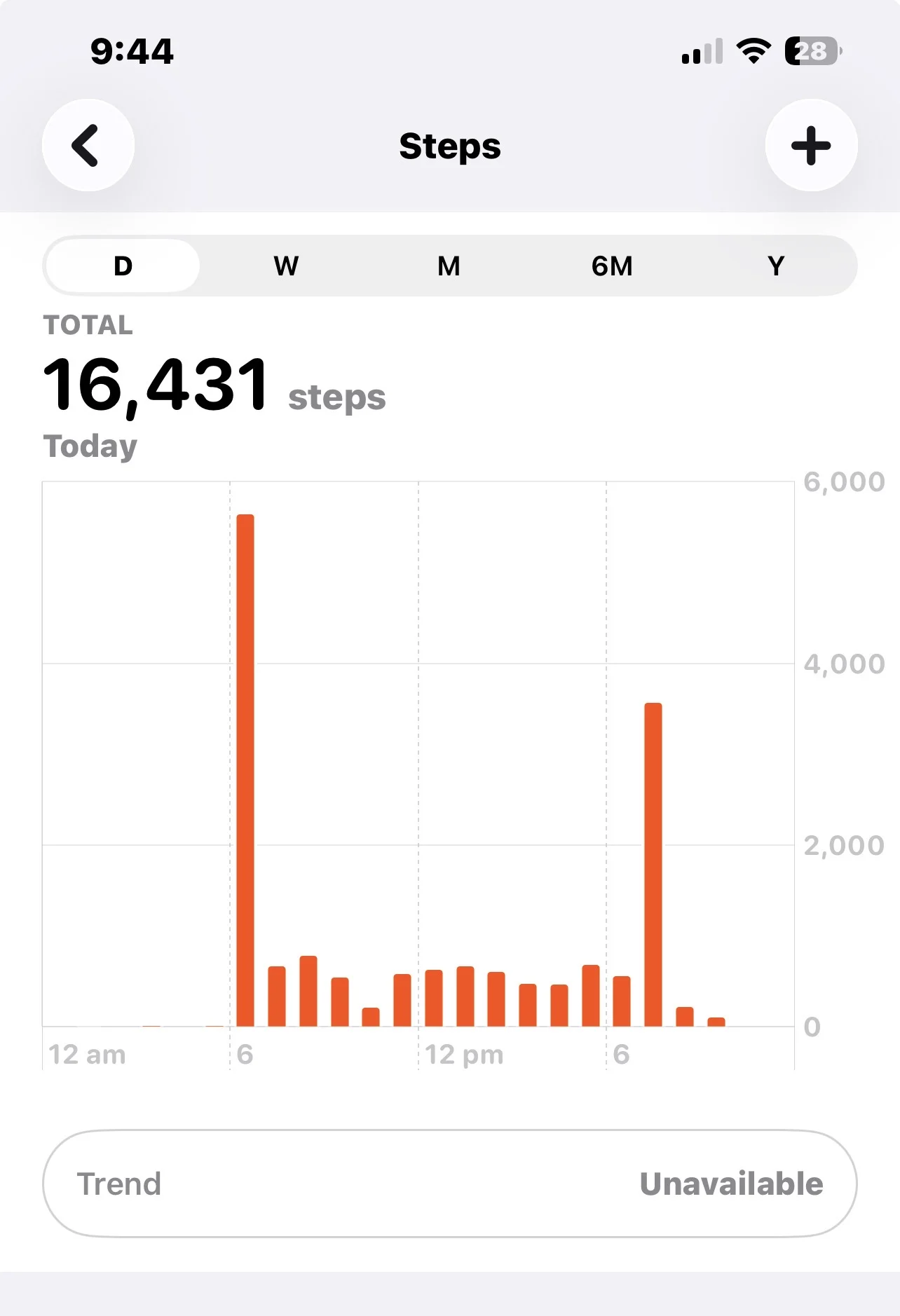Go back from the Steps screen
The image size is (900, 1316).
(x=88, y=145)
